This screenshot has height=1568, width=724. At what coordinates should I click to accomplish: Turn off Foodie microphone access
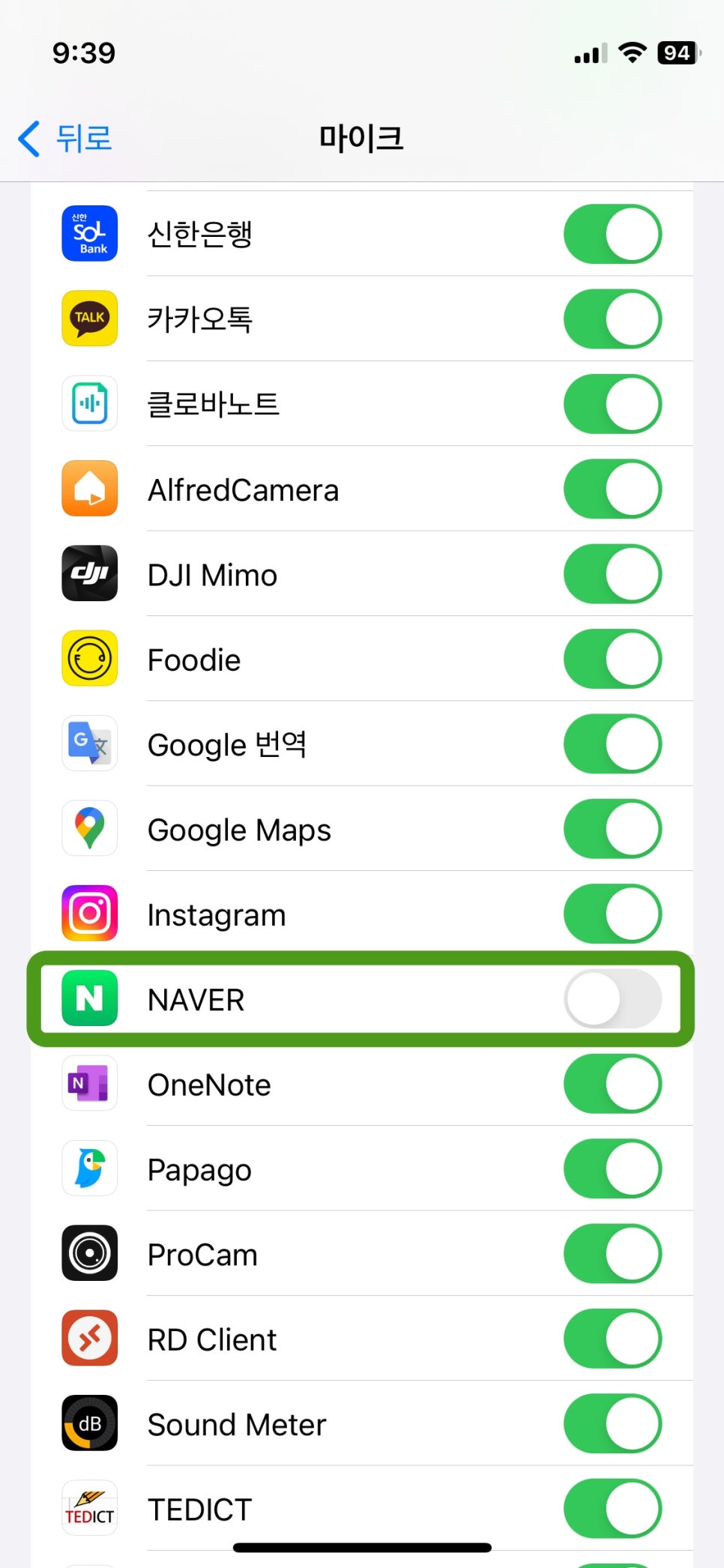pyautogui.click(x=612, y=659)
